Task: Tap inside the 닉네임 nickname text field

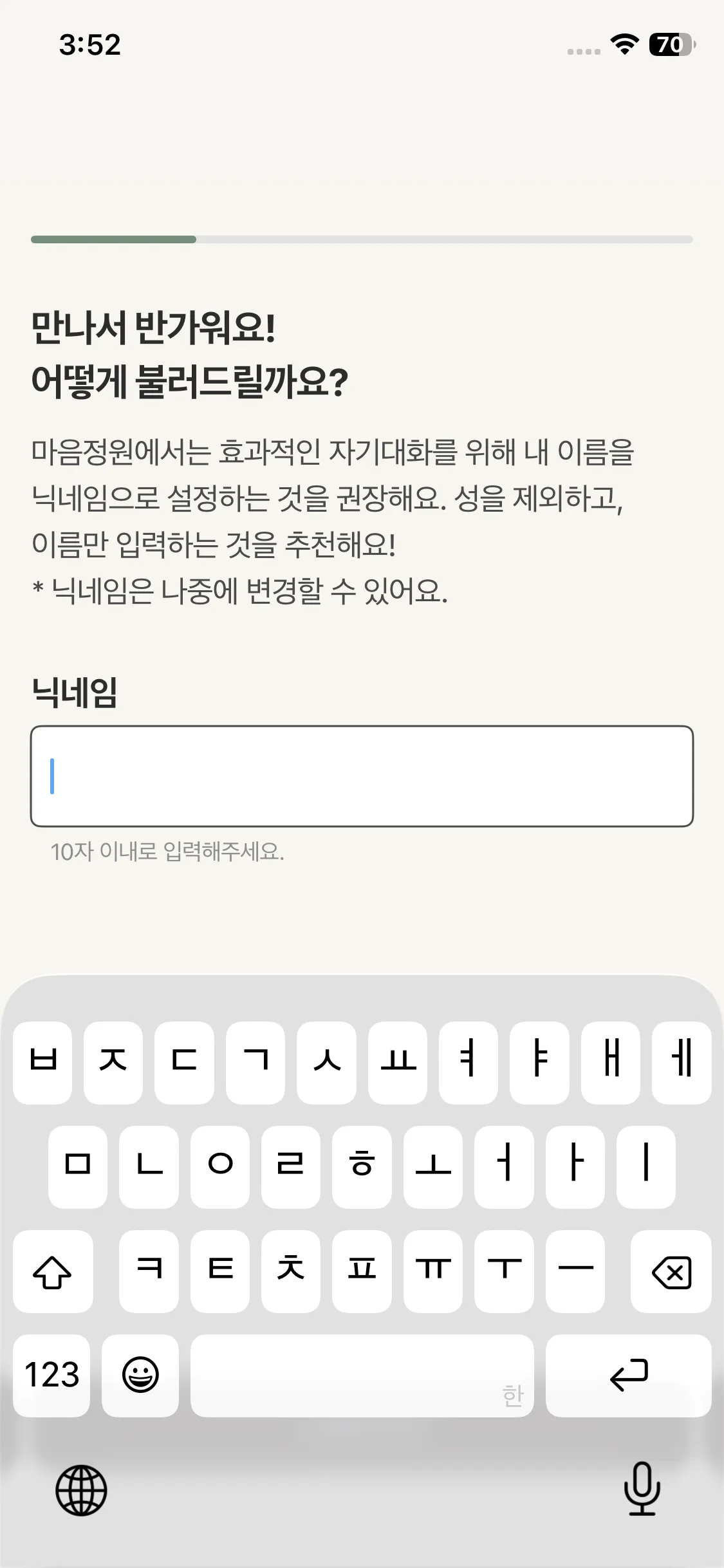Action: click(x=362, y=776)
